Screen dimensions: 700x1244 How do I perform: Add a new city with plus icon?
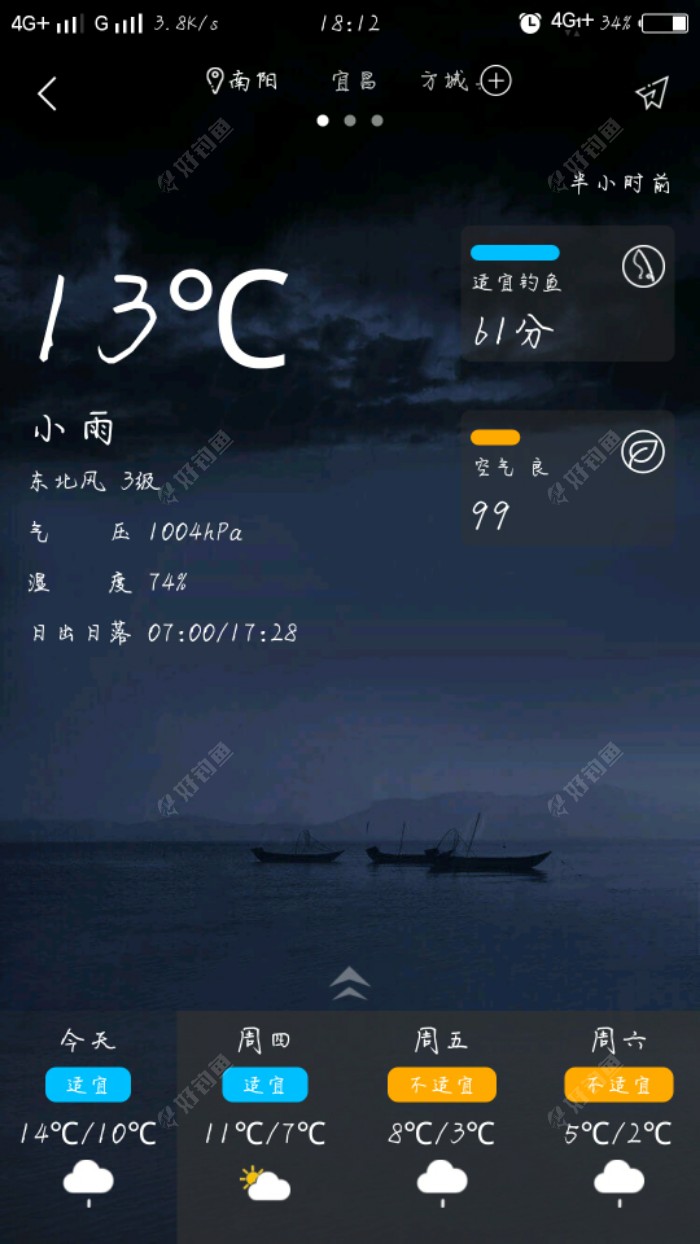[x=496, y=81]
